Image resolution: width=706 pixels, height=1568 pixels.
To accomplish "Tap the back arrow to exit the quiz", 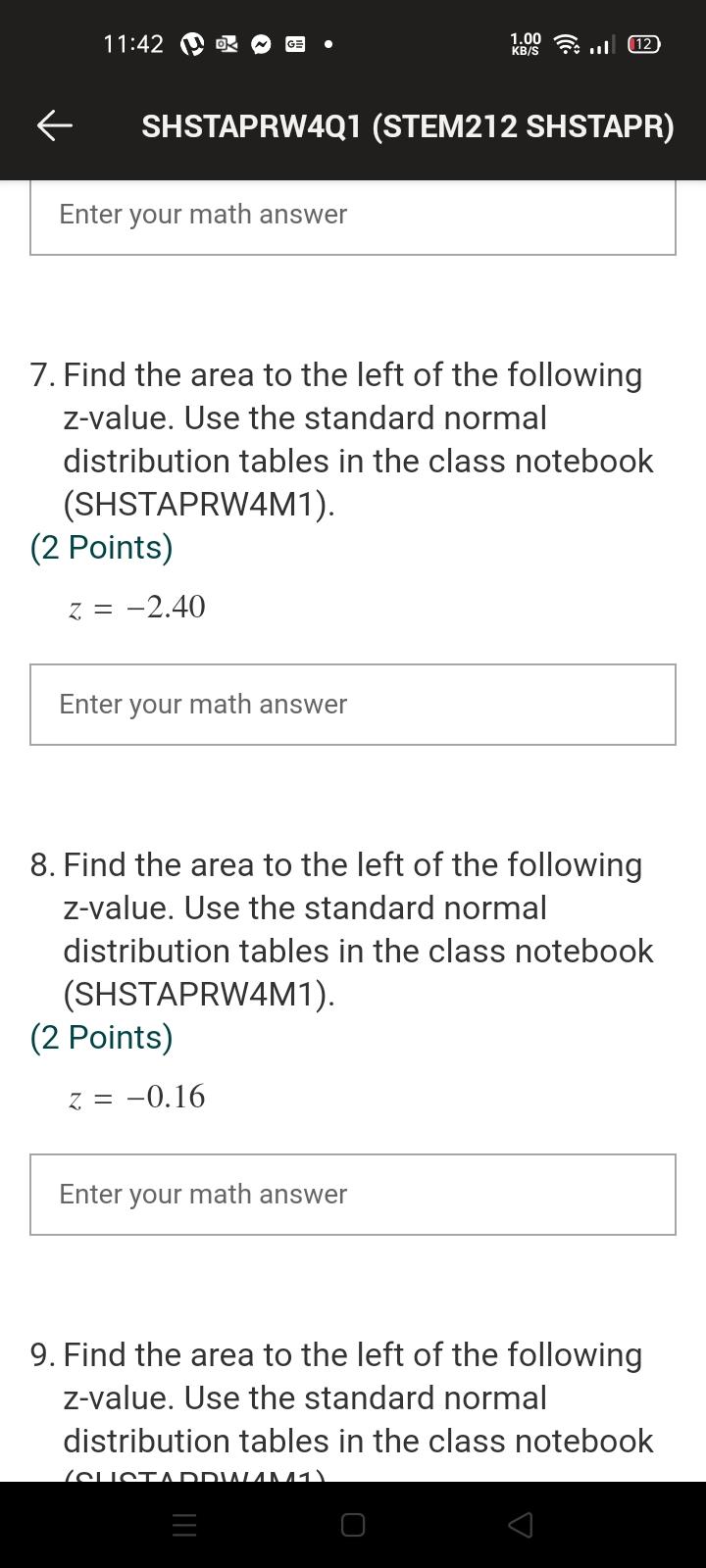I will click(53, 125).
